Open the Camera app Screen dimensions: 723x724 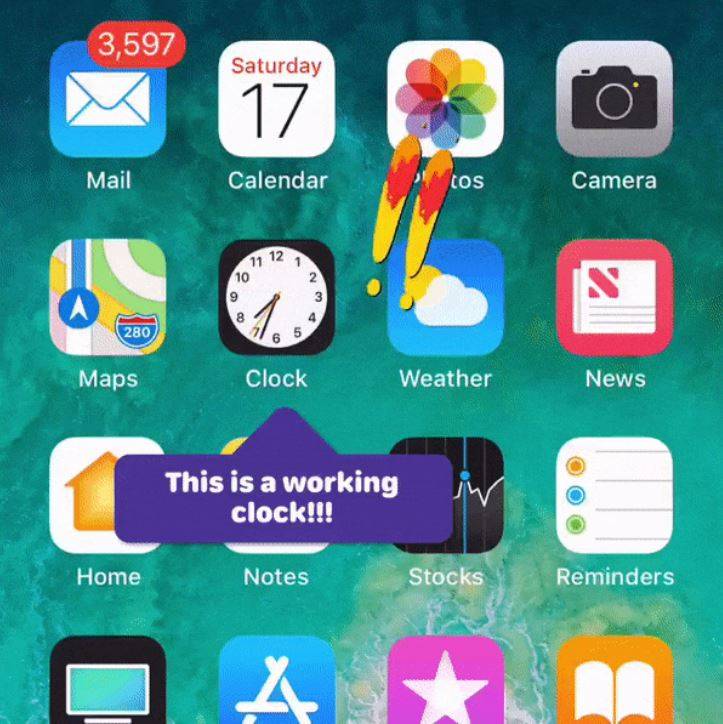pyautogui.click(x=614, y=99)
